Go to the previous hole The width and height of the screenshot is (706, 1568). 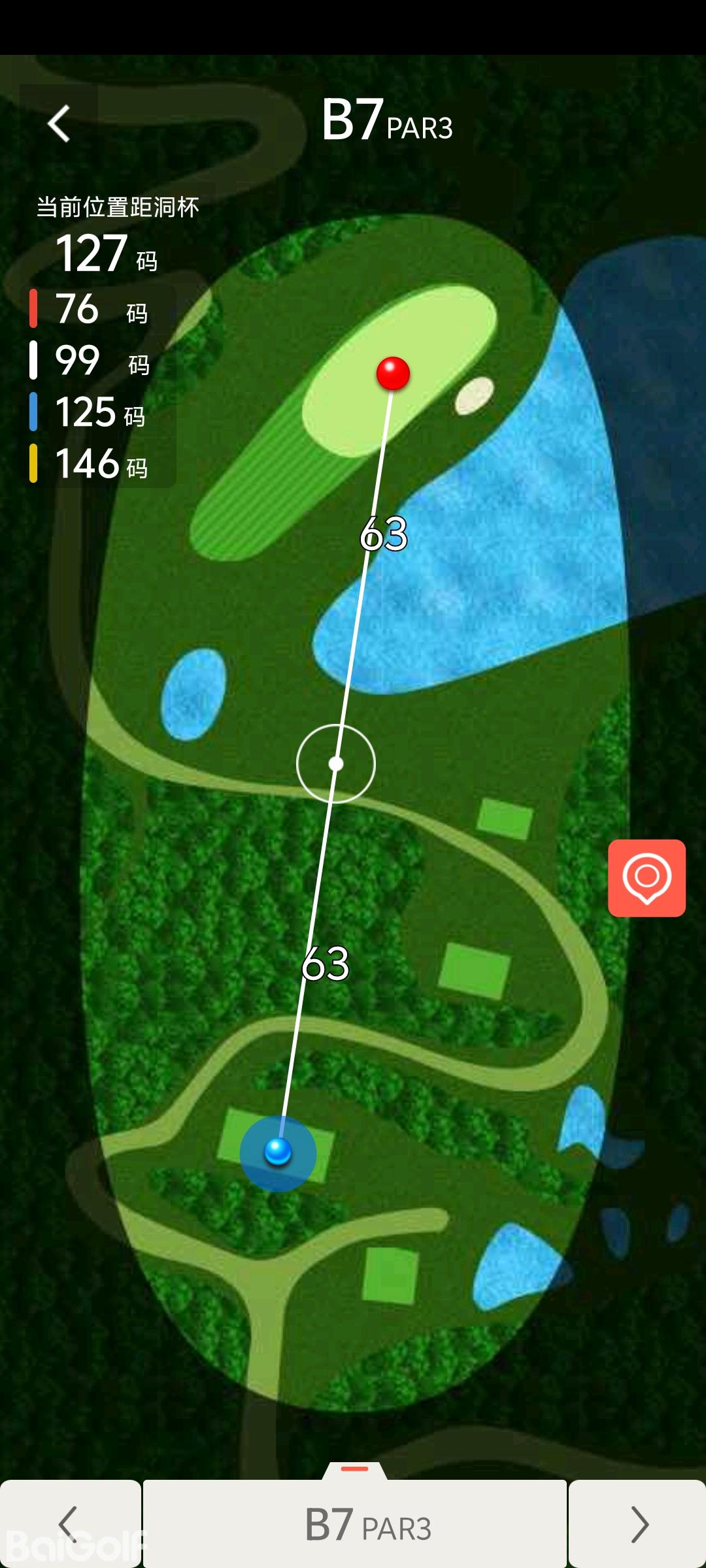tap(69, 1524)
